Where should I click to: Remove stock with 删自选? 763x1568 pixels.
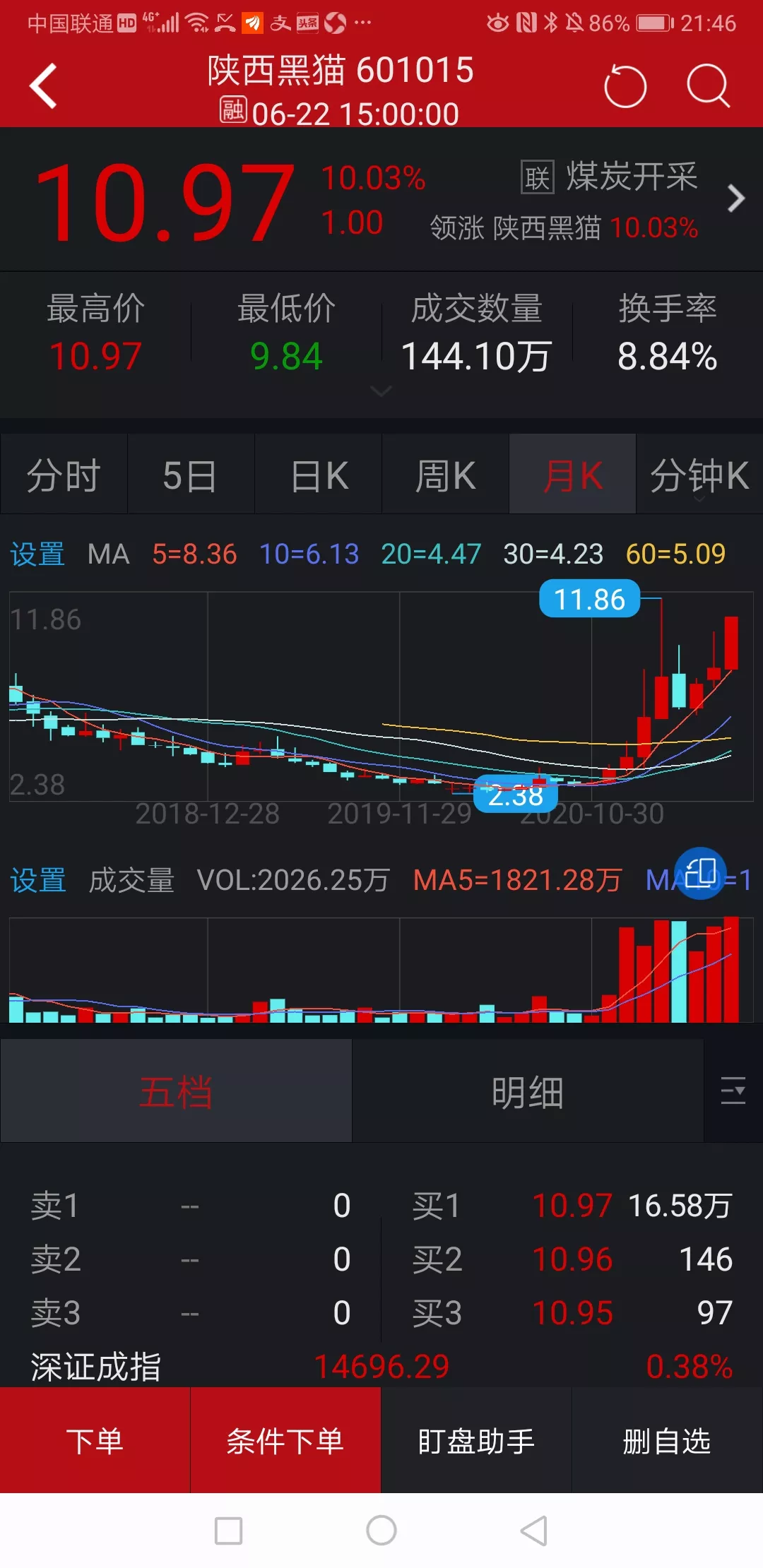667,1442
